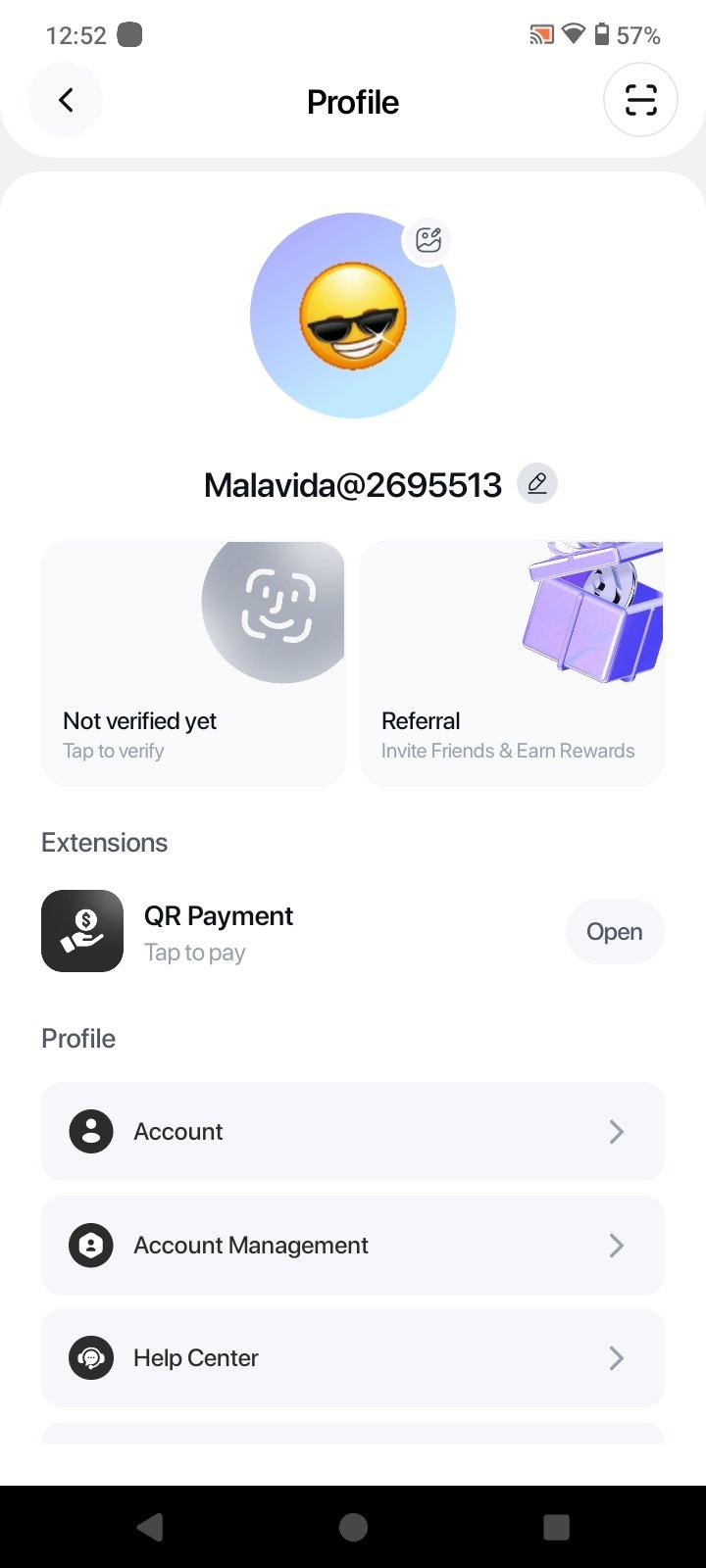The height and width of the screenshot is (1568, 706).
Task: Go to Account Management
Action: [x=353, y=1246]
